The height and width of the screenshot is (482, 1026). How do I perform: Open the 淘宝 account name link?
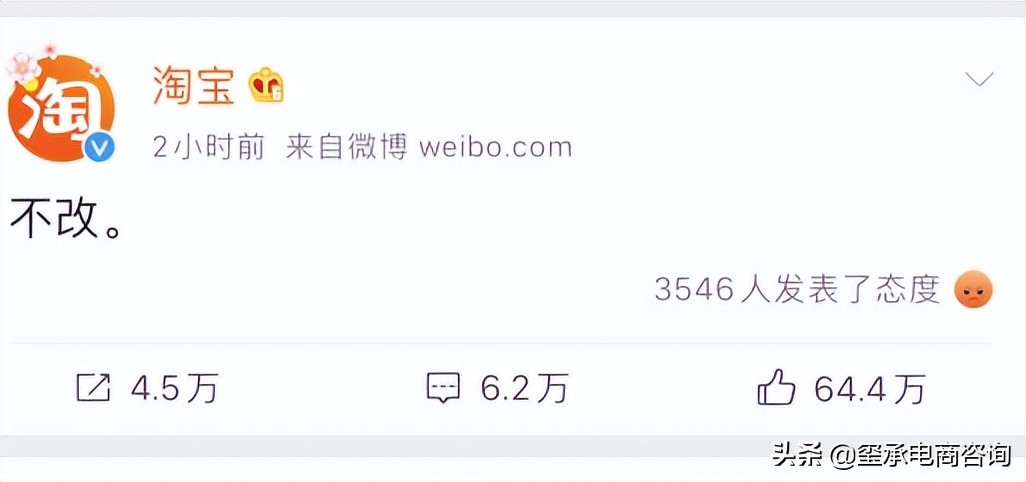193,87
